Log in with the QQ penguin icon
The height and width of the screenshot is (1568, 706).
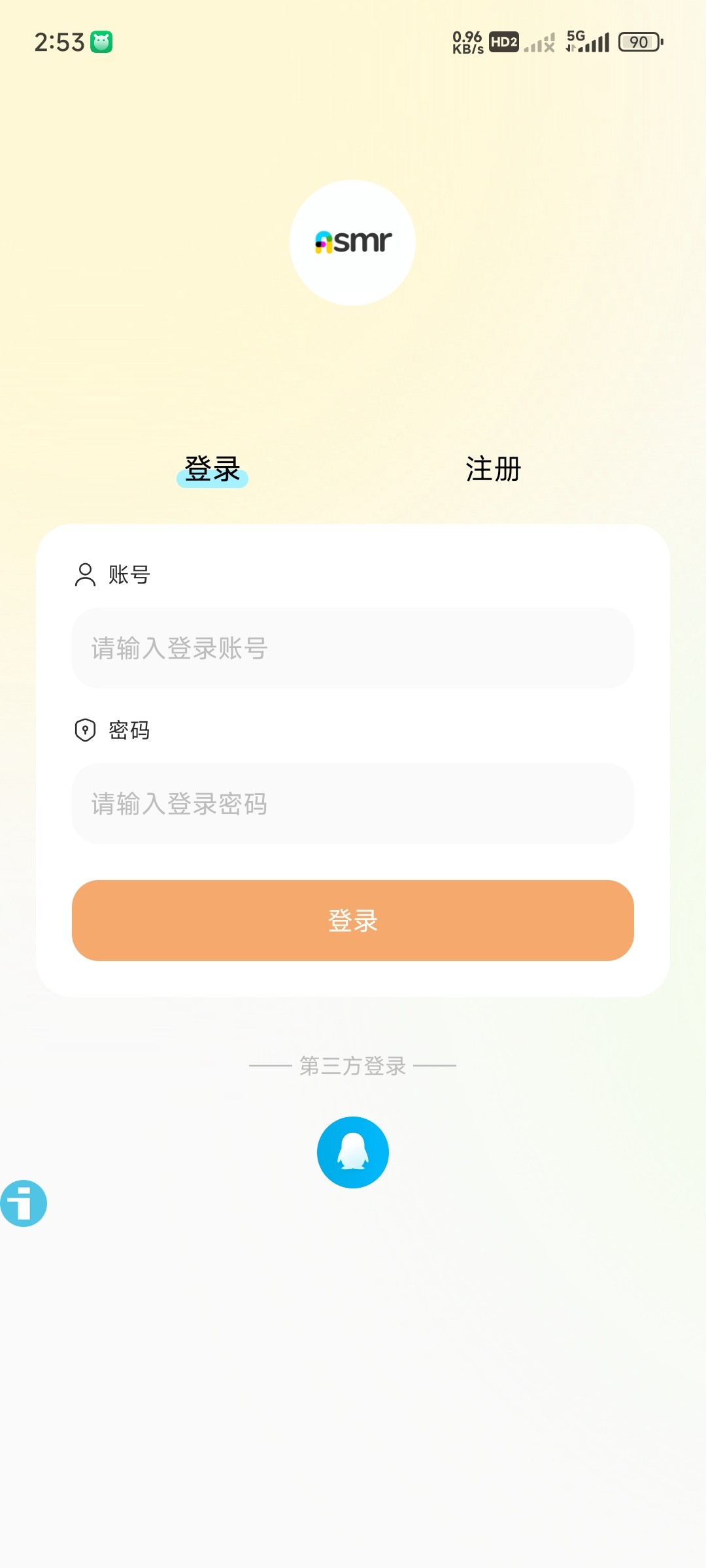pyautogui.click(x=353, y=1152)
